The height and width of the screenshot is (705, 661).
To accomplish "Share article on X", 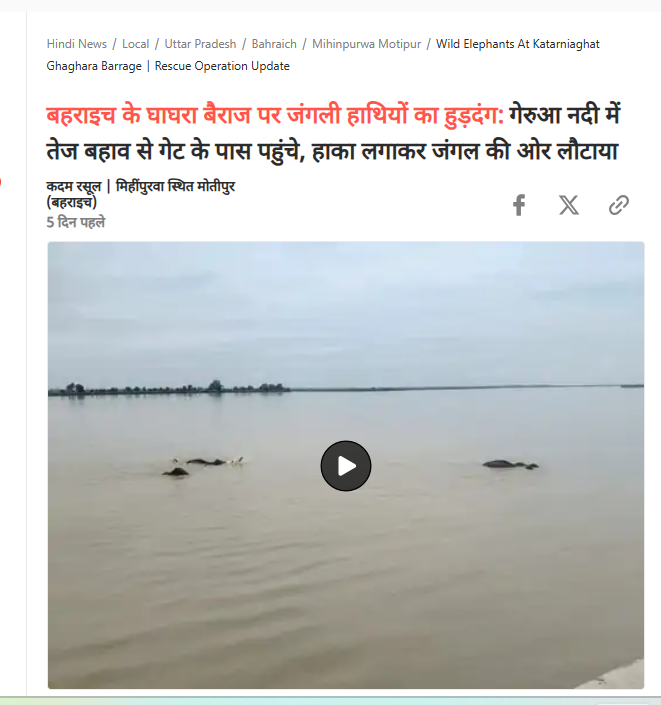I will [569, 205].
